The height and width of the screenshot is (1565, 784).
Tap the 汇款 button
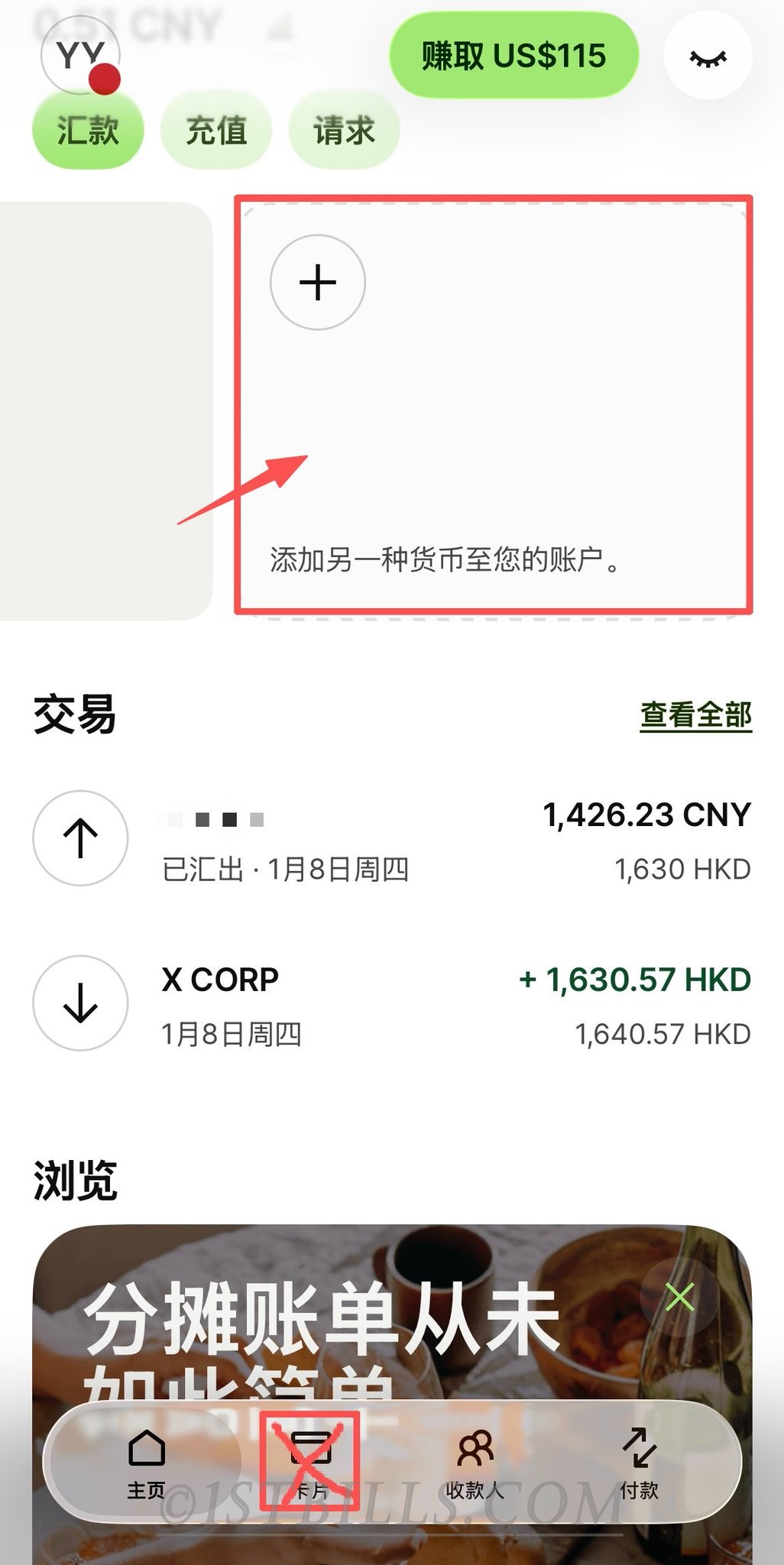tap(88, 131)
